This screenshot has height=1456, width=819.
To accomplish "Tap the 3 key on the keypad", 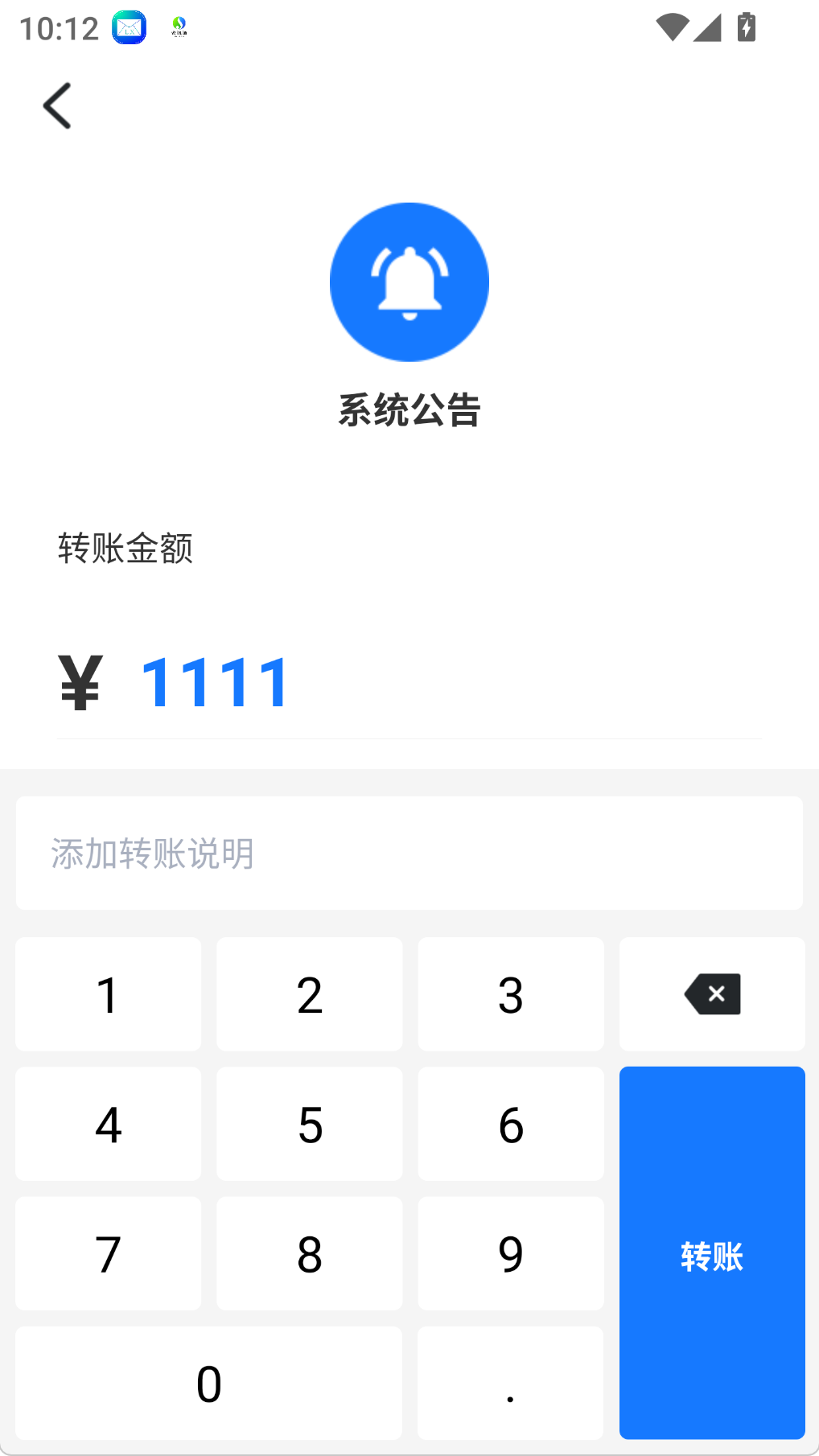I will point(511,994).
